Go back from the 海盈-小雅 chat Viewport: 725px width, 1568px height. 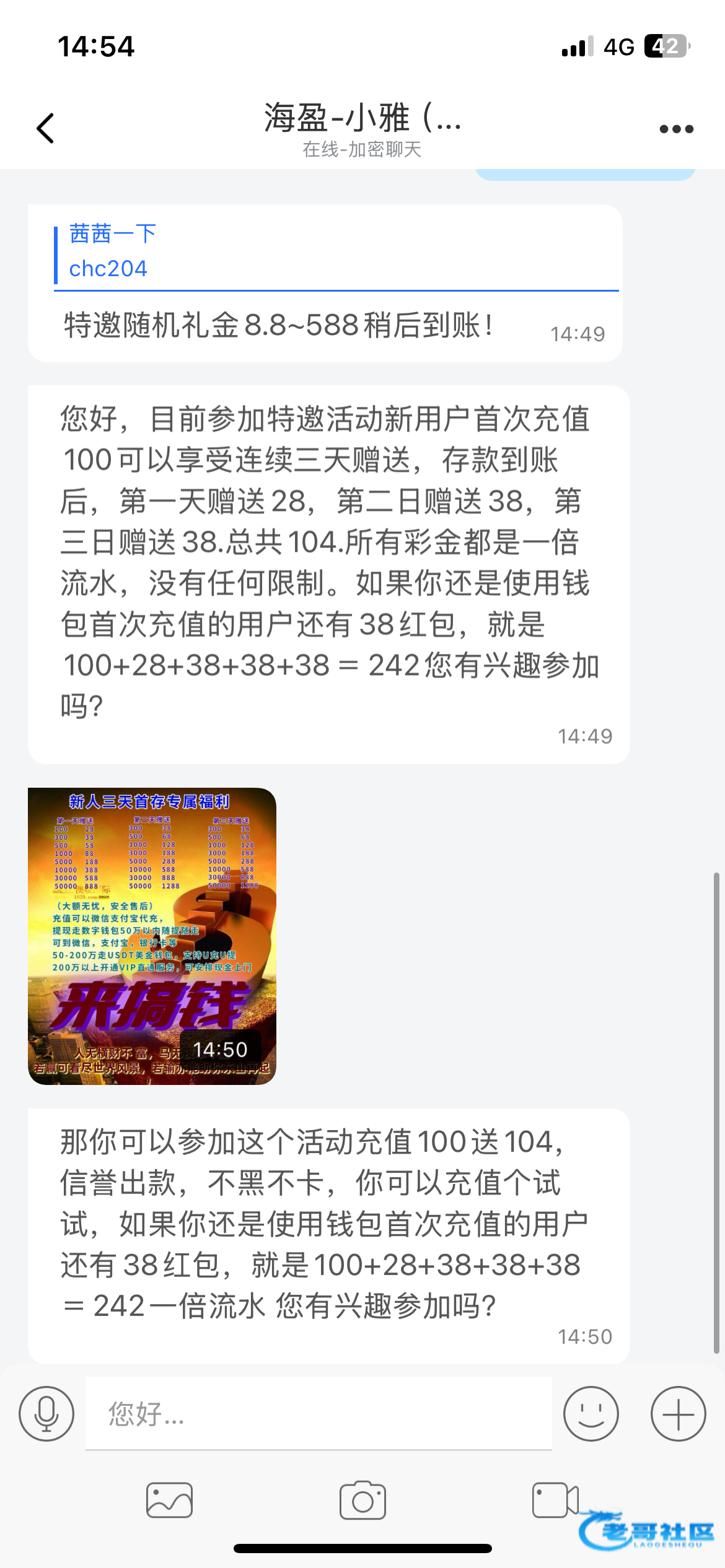tap(45, 129)
